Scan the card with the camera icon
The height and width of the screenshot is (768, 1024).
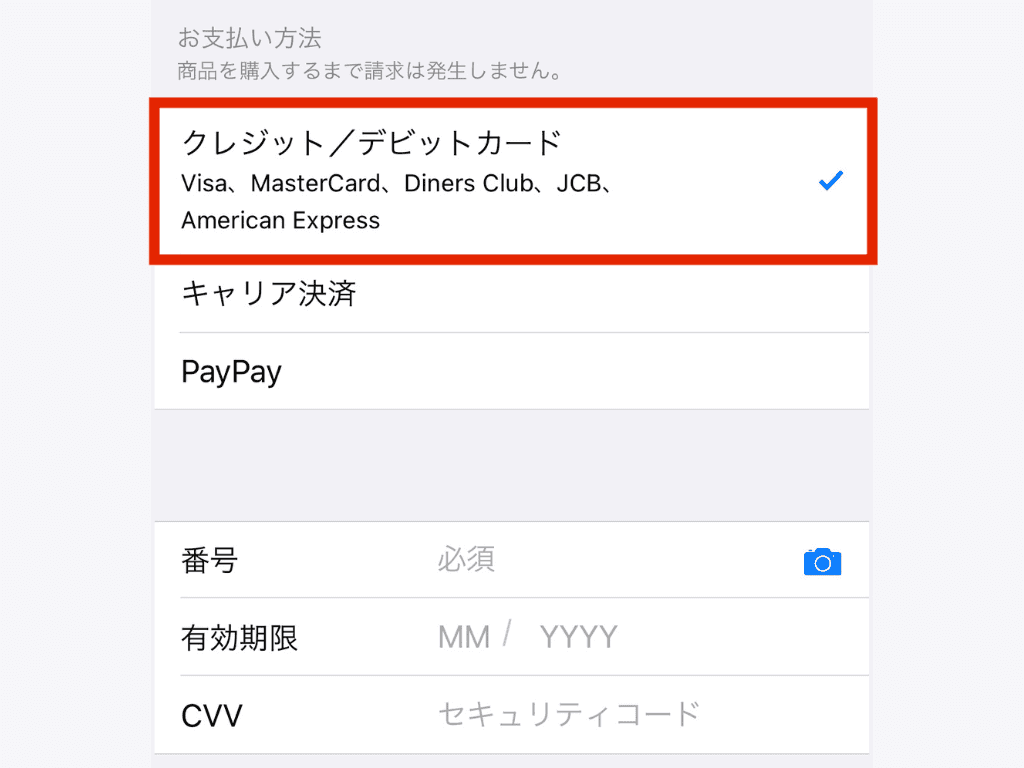pos(822,562)
